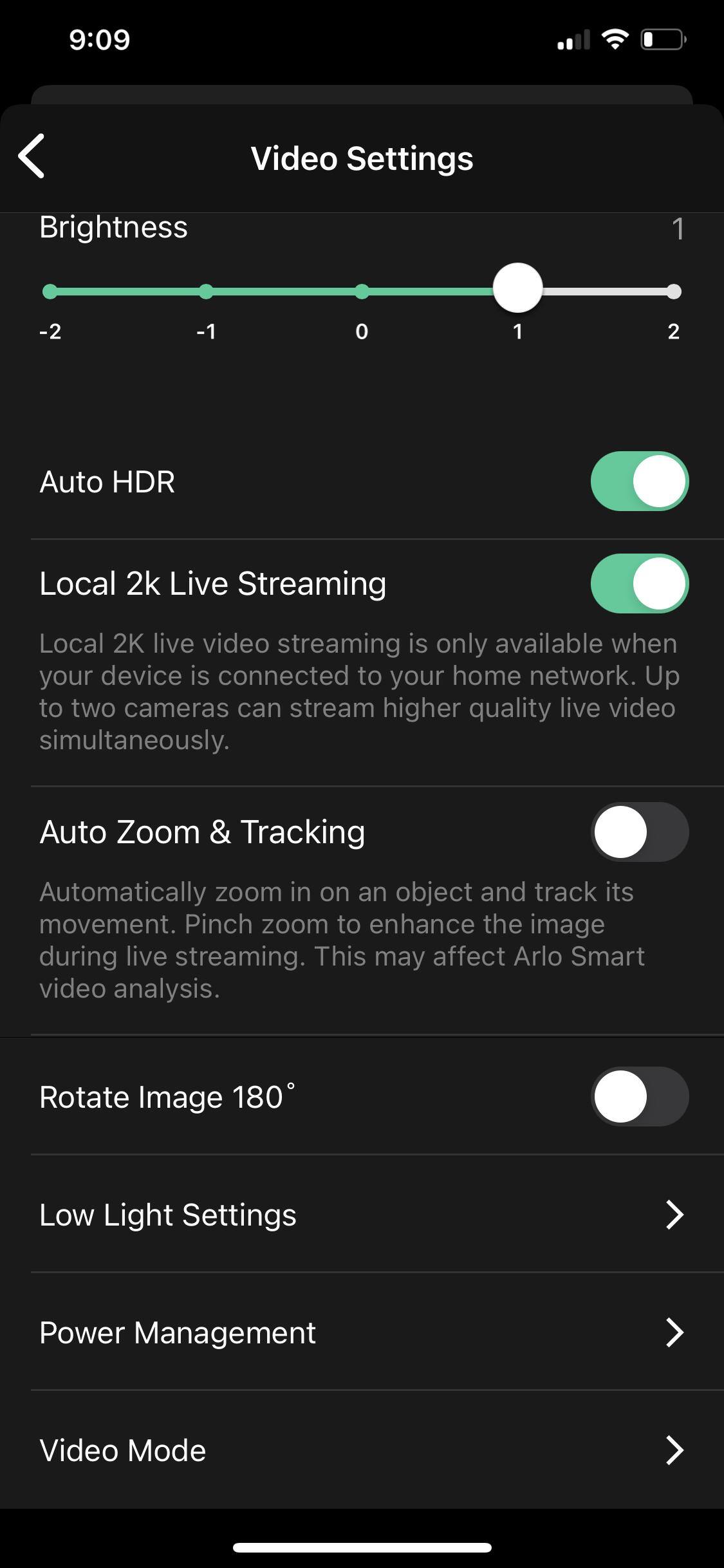Open Power Management
The image size is (724, 1568).
click(360, 1332)
